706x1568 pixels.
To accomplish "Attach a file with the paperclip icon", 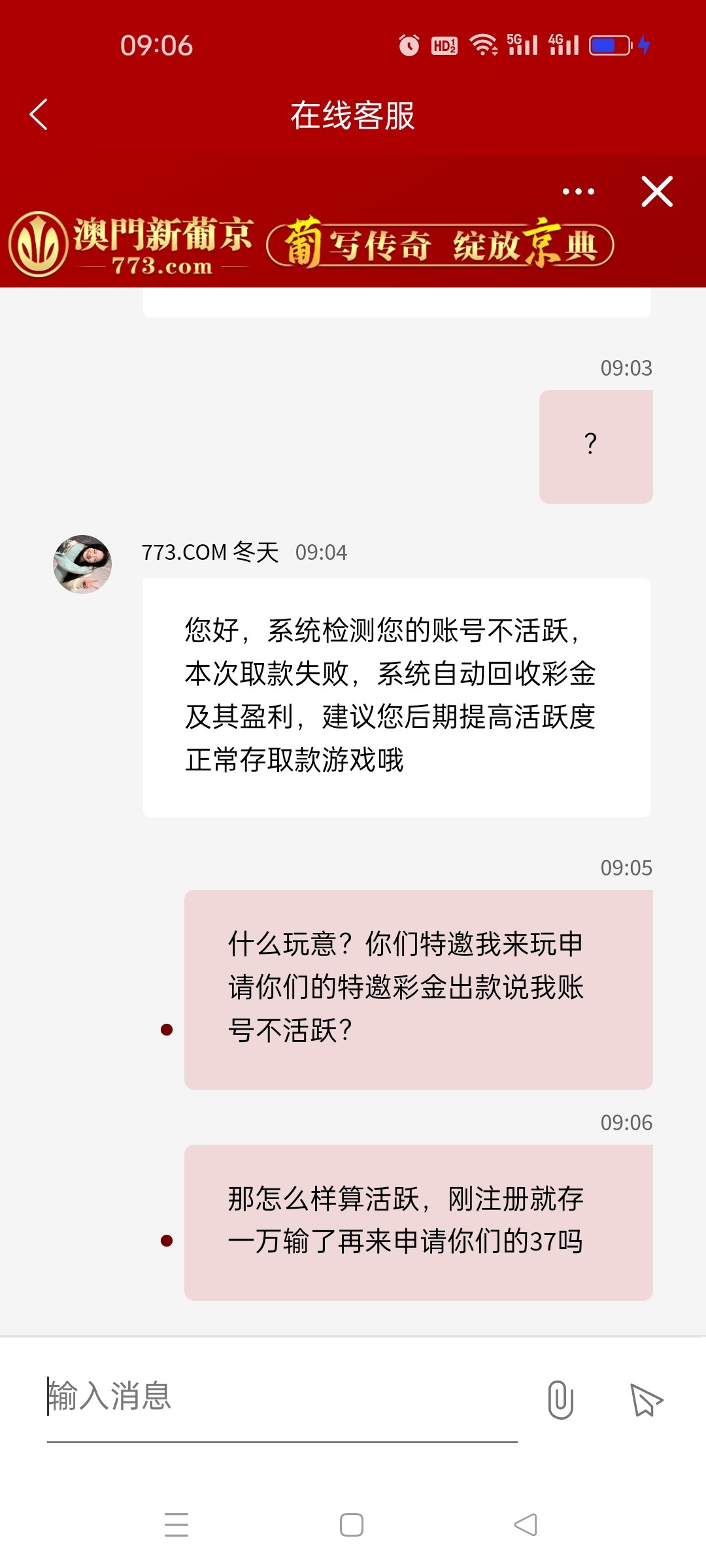I will (560, 1399).
